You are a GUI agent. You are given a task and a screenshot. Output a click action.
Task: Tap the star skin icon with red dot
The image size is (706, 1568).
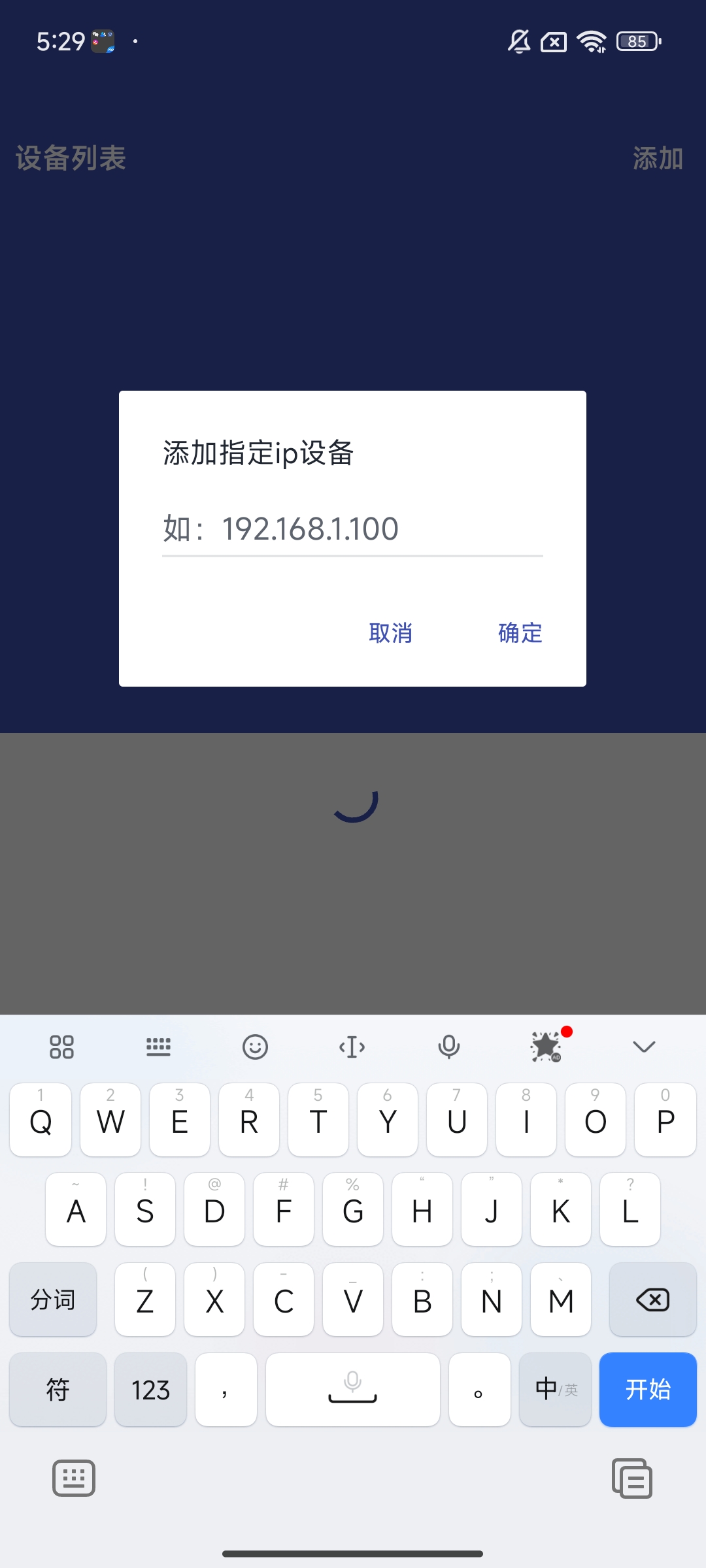(546, 1047)
